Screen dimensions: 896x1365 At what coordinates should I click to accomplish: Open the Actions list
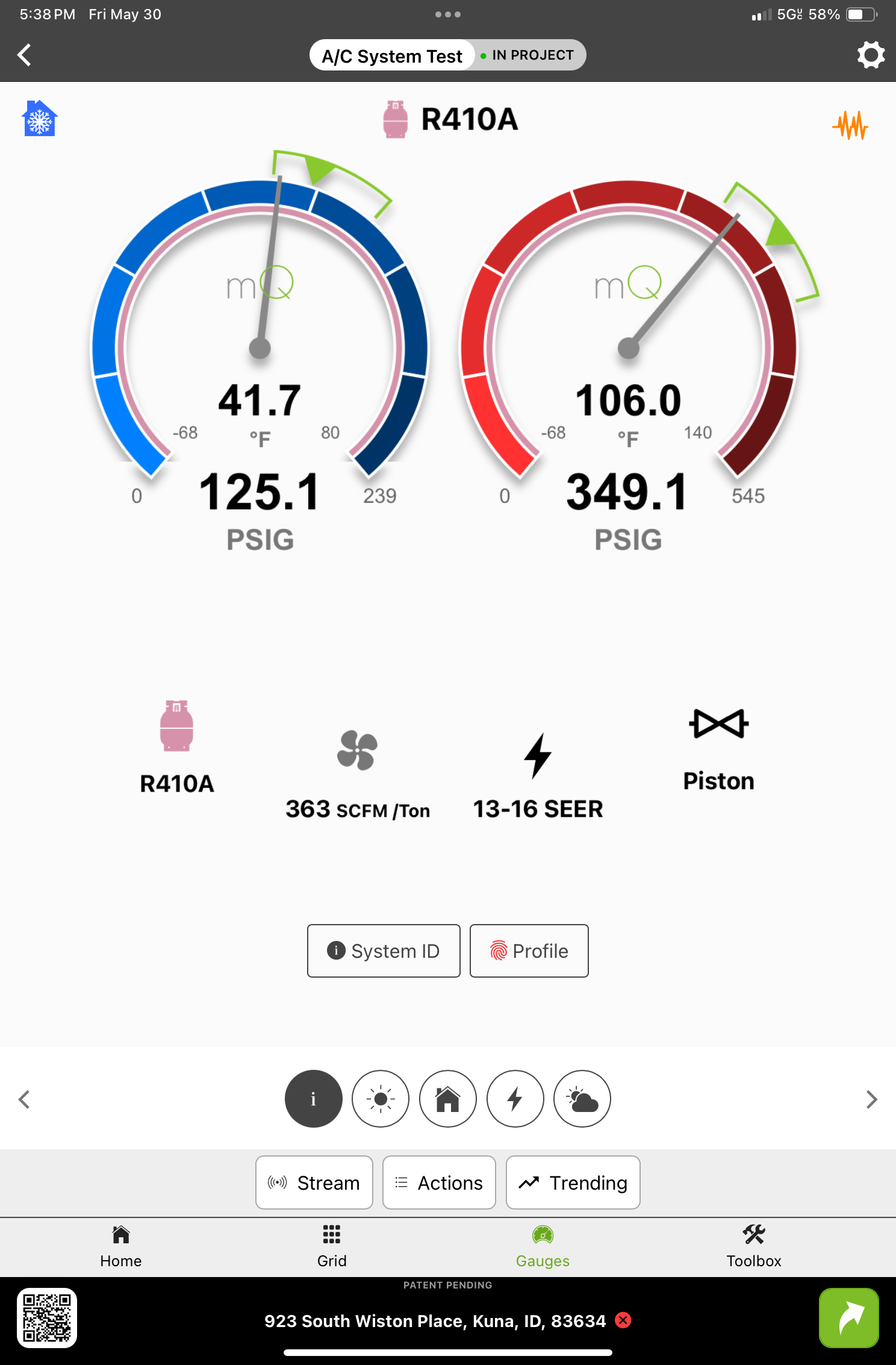tap(439, 1182)
